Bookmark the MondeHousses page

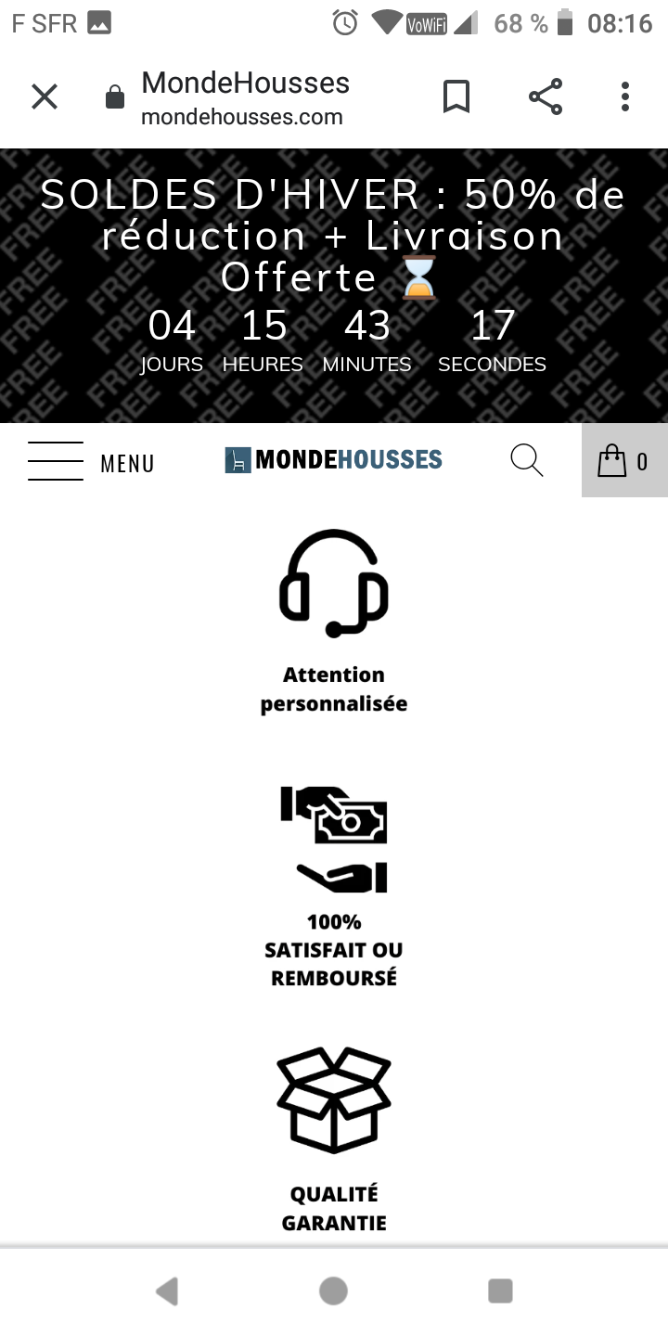tap(456, 97)
